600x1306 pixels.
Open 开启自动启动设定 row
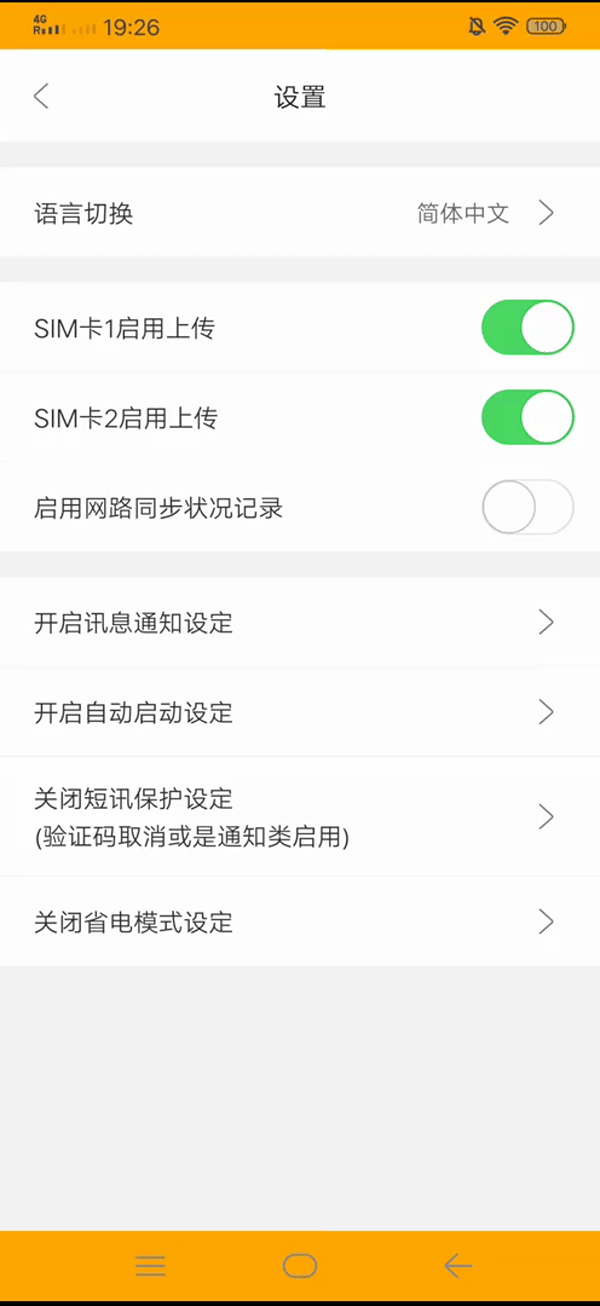click(x=300, y=713)
